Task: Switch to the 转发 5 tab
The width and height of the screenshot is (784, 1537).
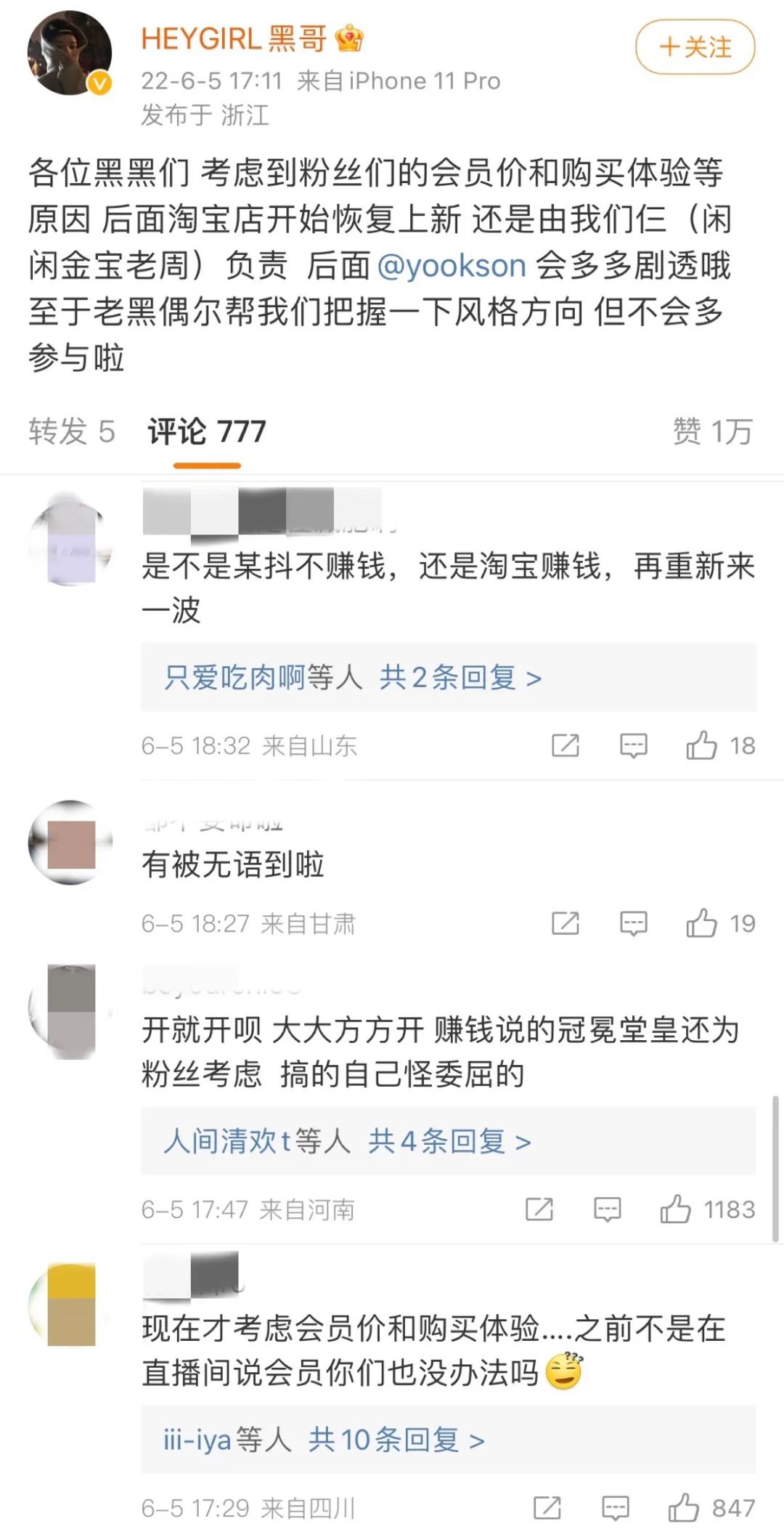Action: click(71, 431)
